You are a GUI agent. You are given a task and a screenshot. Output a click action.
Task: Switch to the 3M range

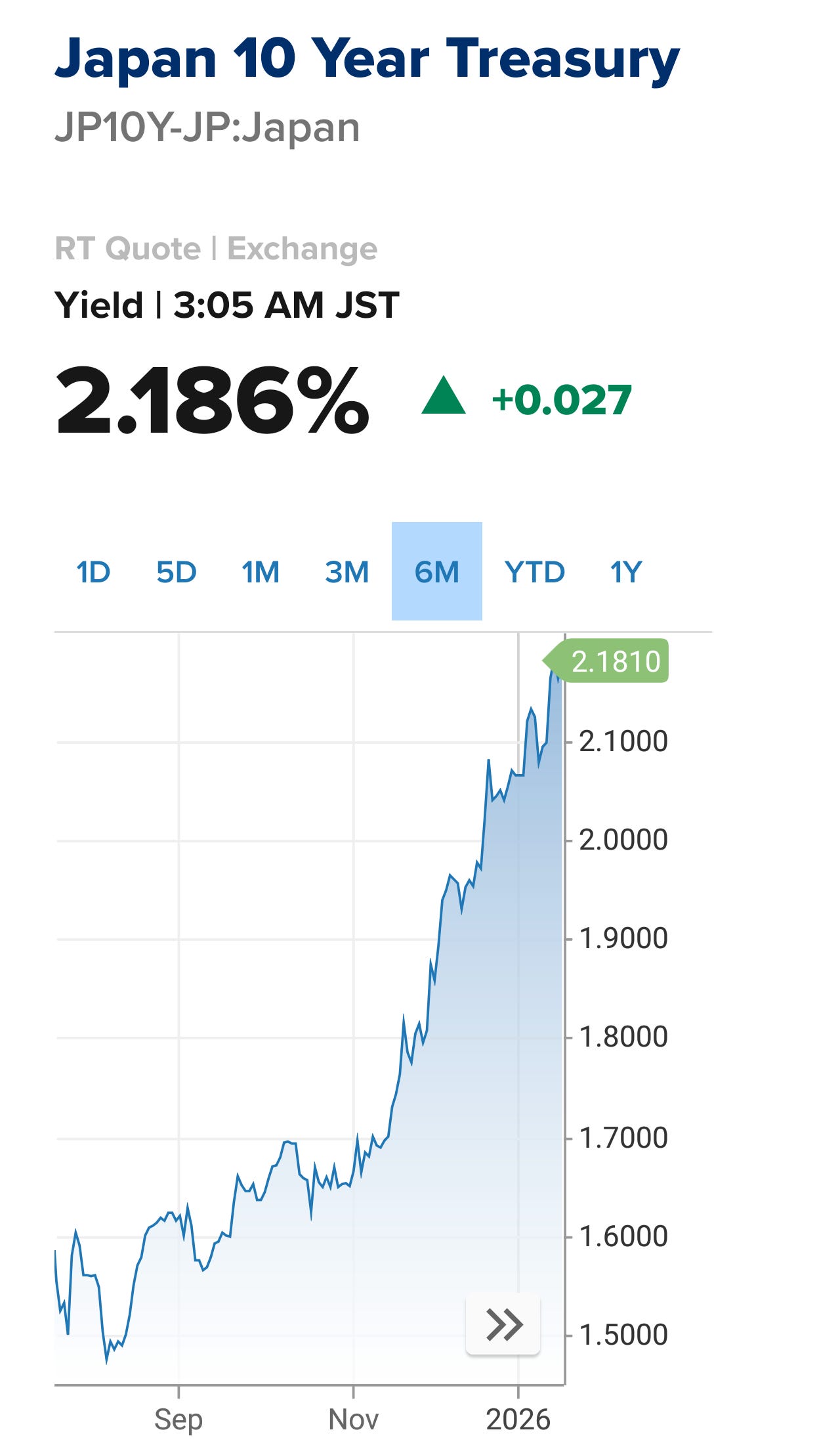point(347,572)
